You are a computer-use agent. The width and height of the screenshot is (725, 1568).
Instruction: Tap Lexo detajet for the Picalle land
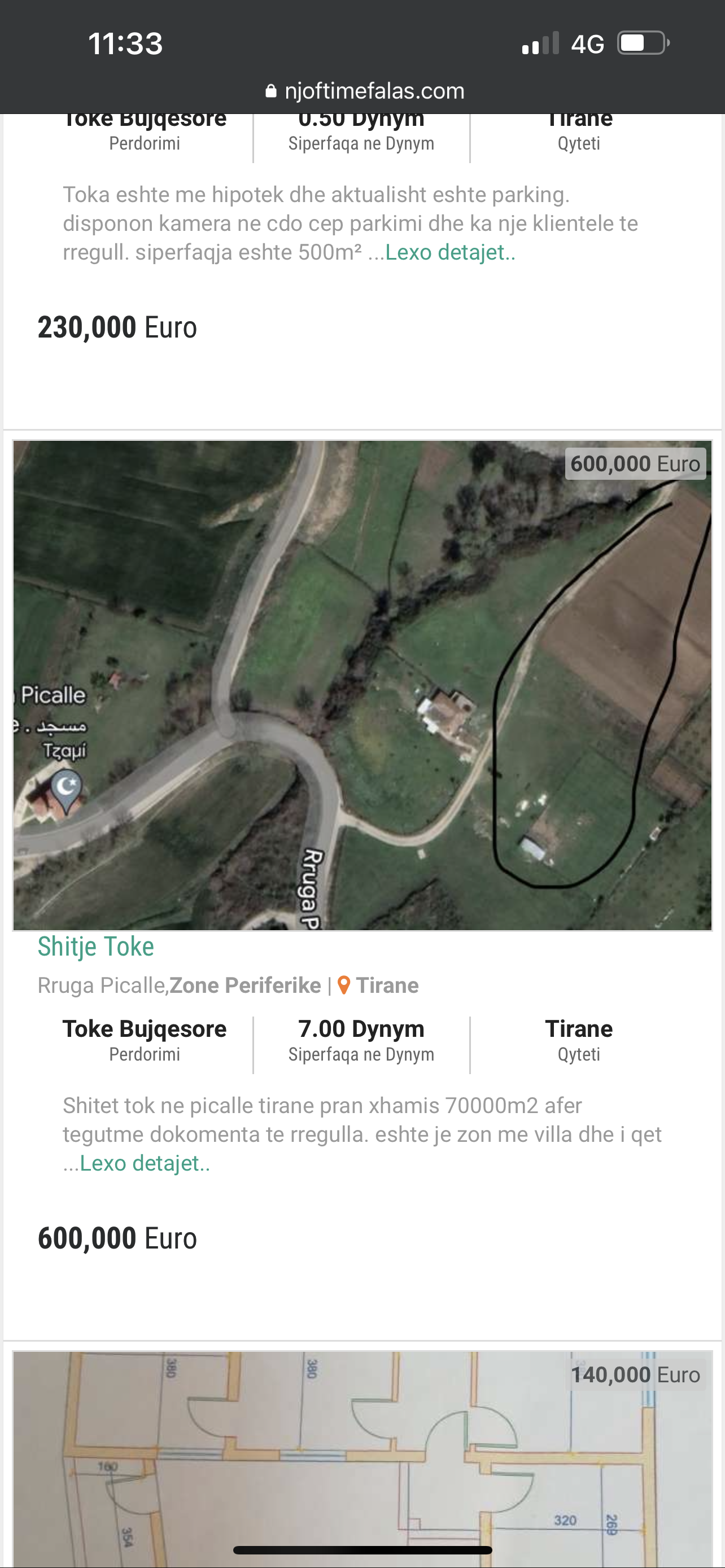point(145,1163)
